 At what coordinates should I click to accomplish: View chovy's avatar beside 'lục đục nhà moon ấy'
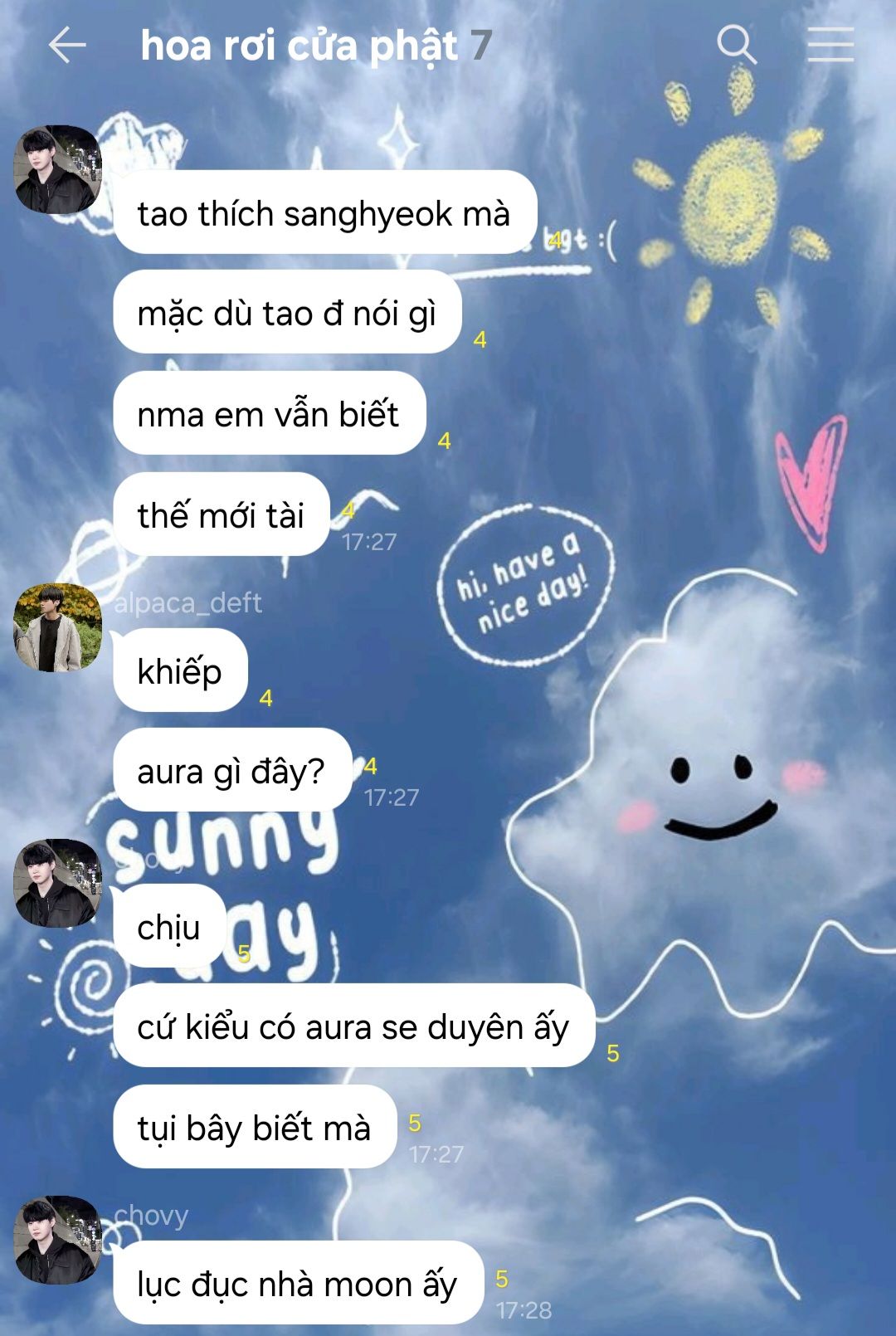coord(58,1240)
